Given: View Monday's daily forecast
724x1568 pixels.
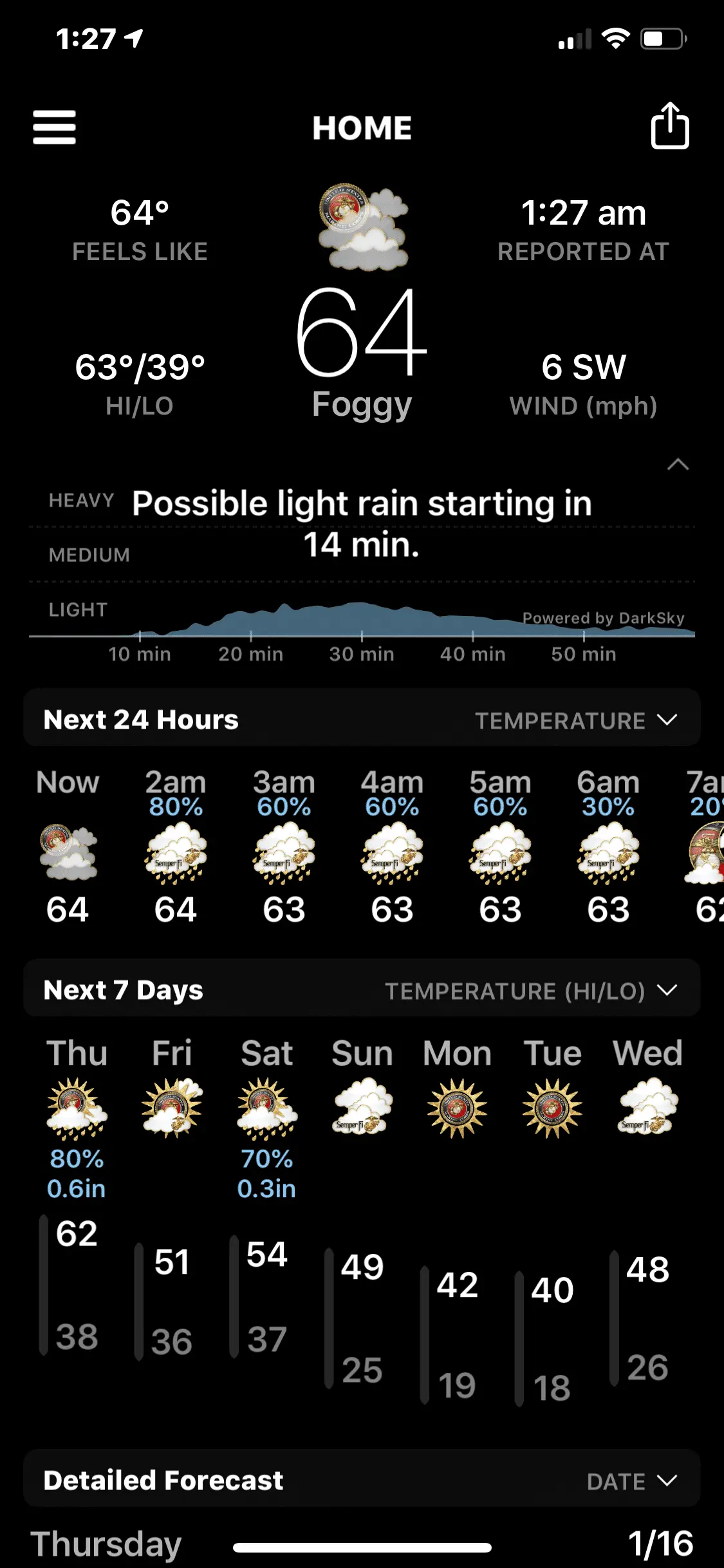Looking at the screenshot, I should point(457,1107).
